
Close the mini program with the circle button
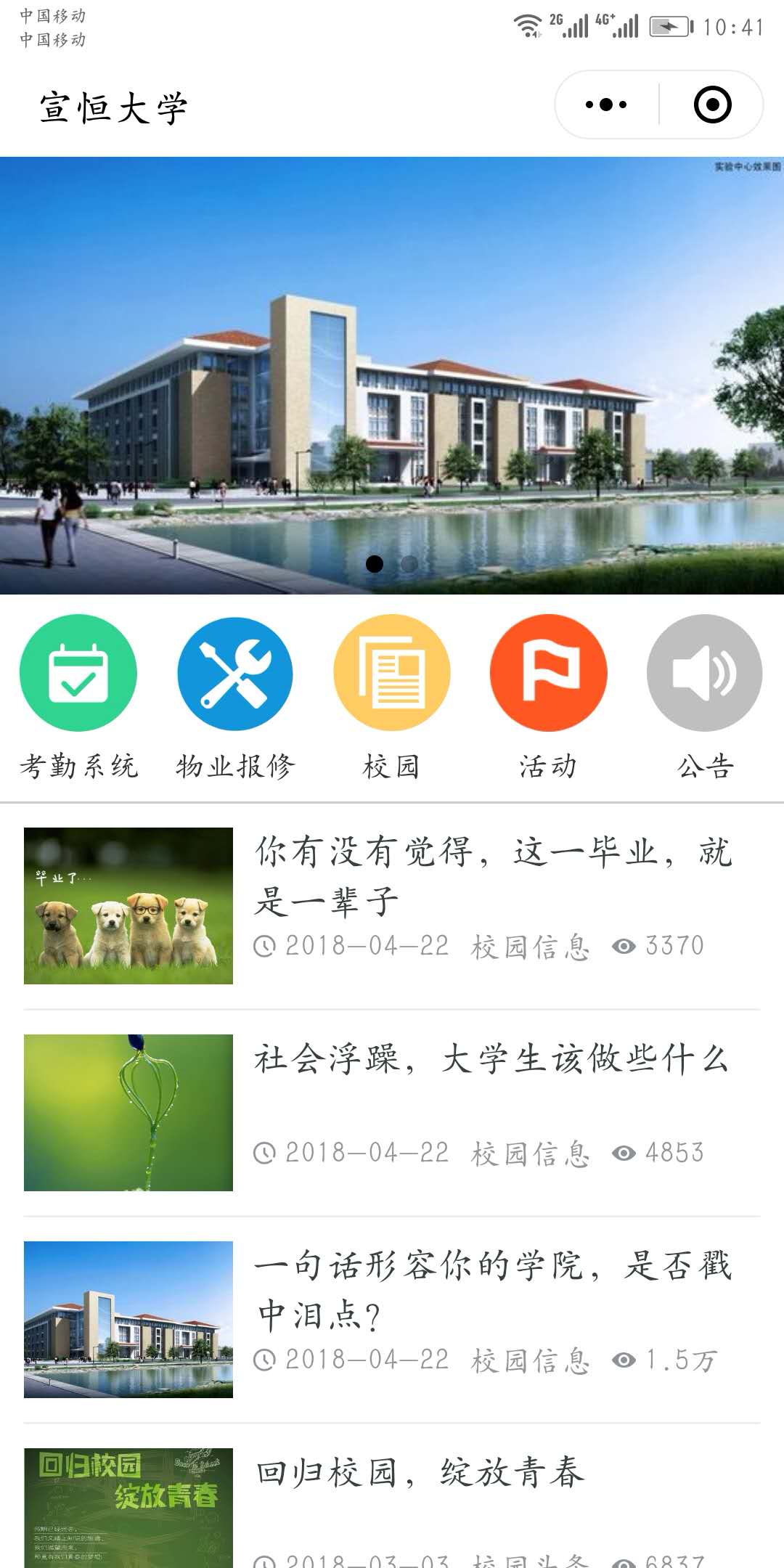(x=712, y=105)
